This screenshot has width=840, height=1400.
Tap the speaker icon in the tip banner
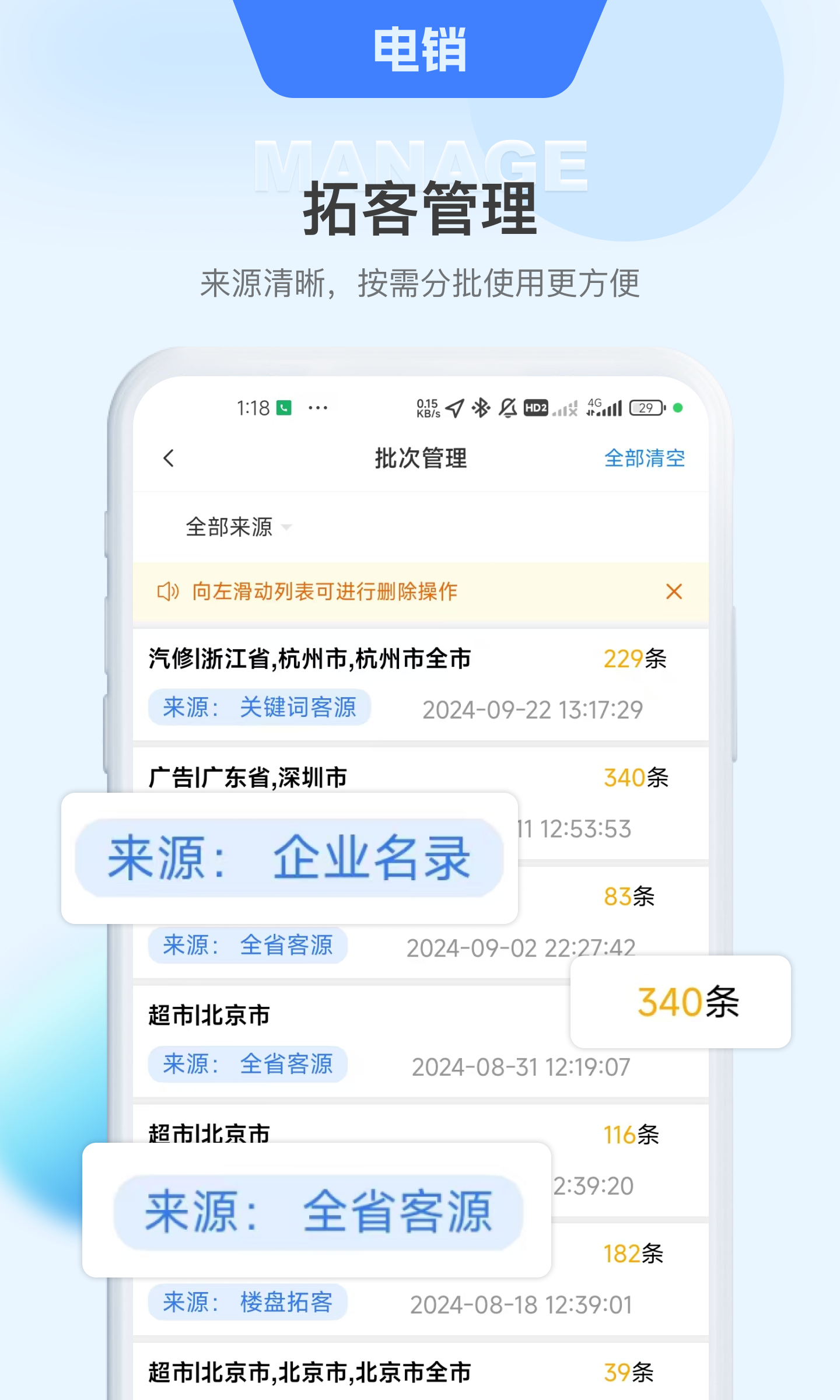[x=170, y=592]
